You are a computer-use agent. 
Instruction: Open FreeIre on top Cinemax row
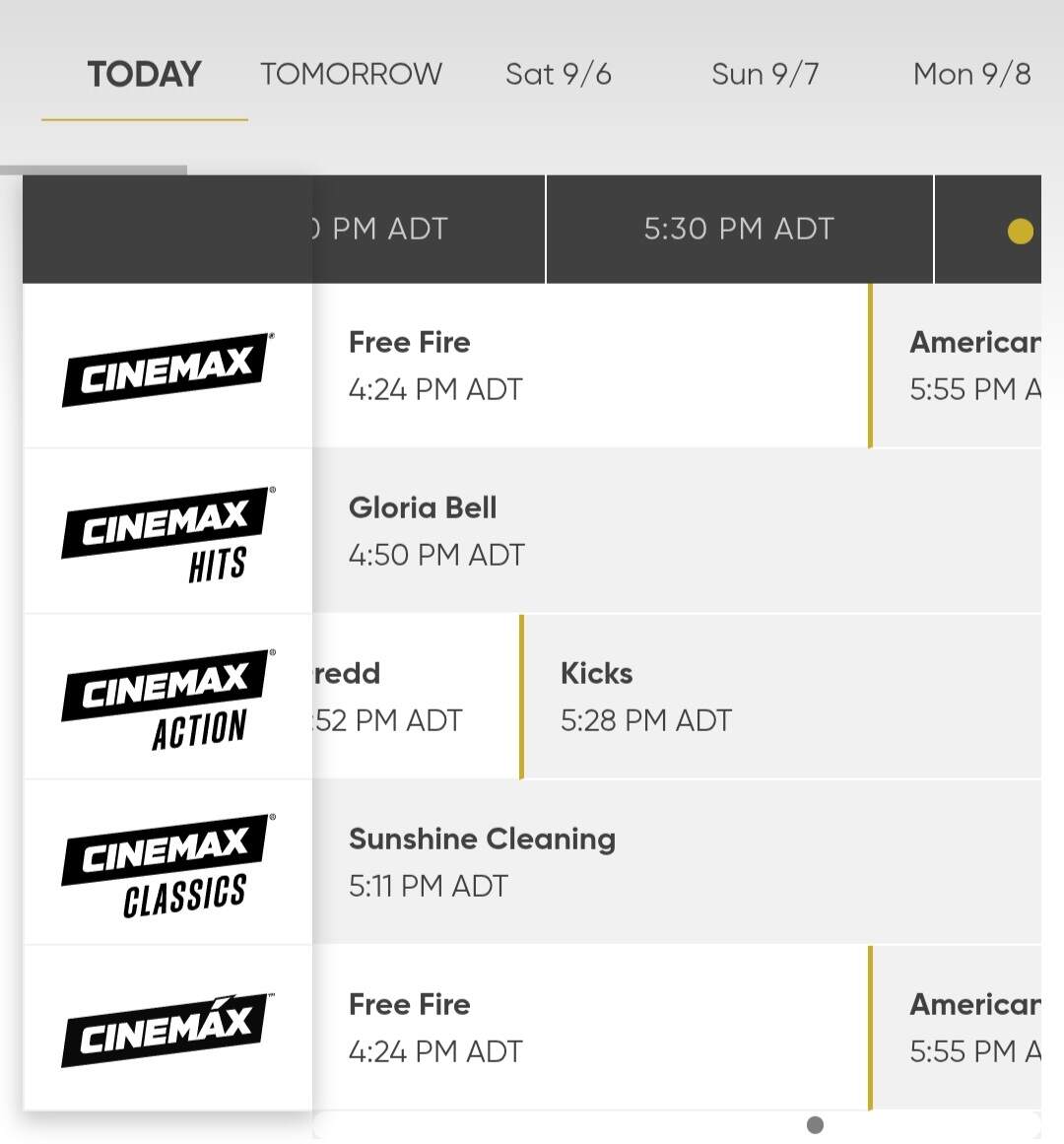click(591, 366)
